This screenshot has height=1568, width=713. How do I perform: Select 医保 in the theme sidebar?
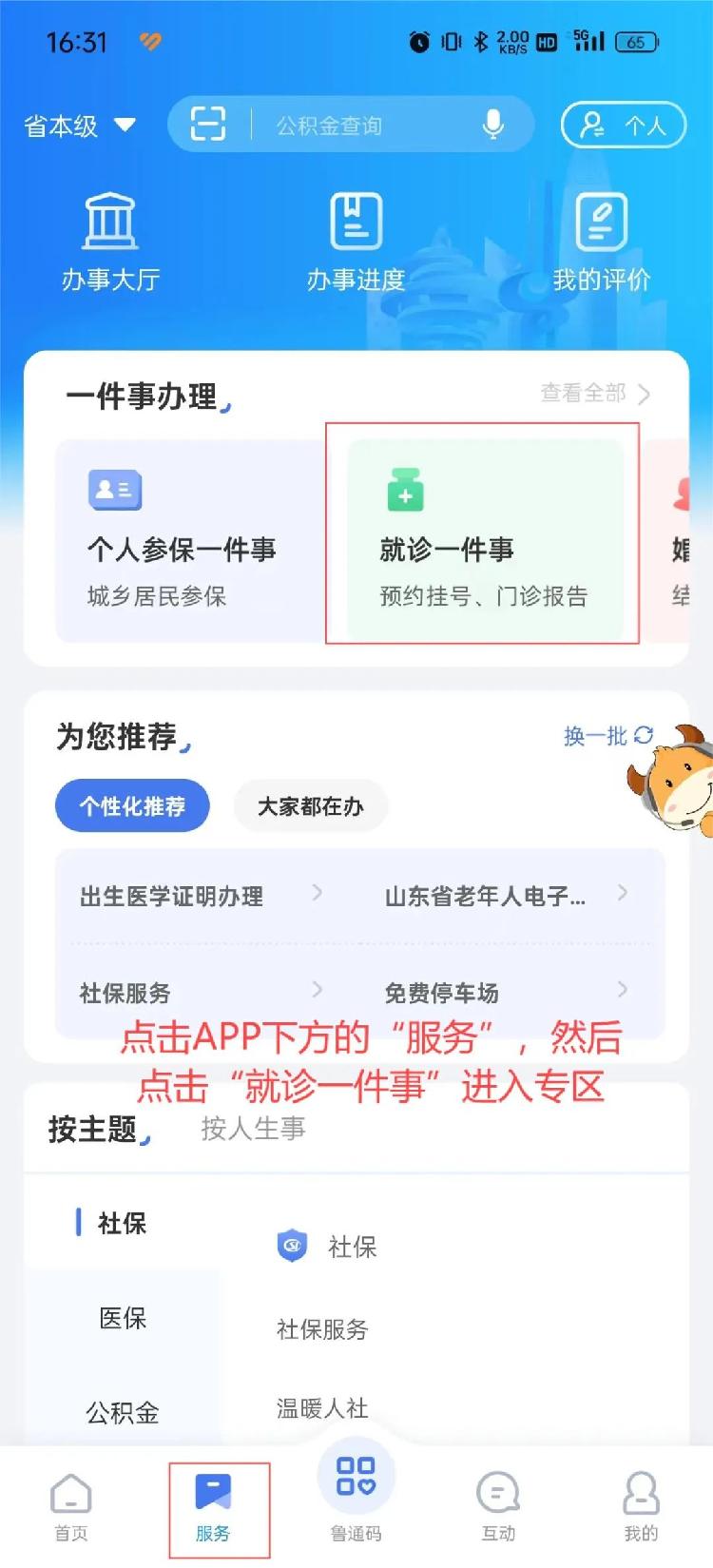(123, 1318)
